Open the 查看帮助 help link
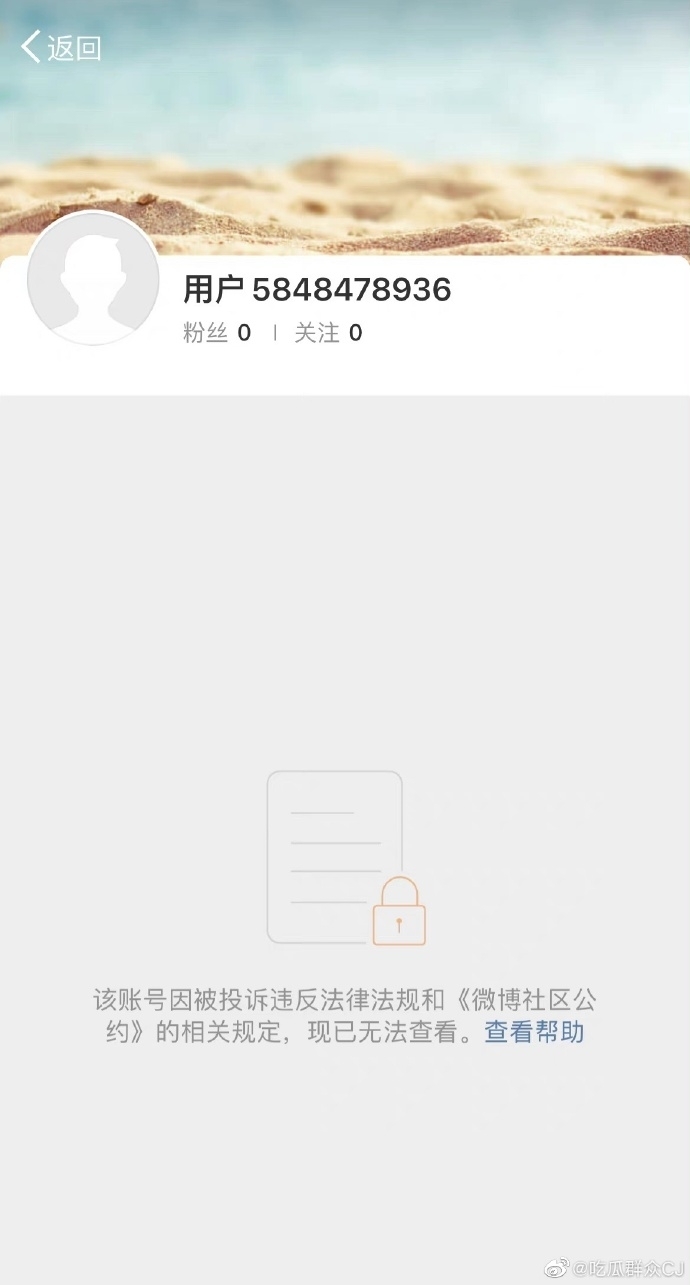Screen dimensions: 690x1285 point(534,1032)
